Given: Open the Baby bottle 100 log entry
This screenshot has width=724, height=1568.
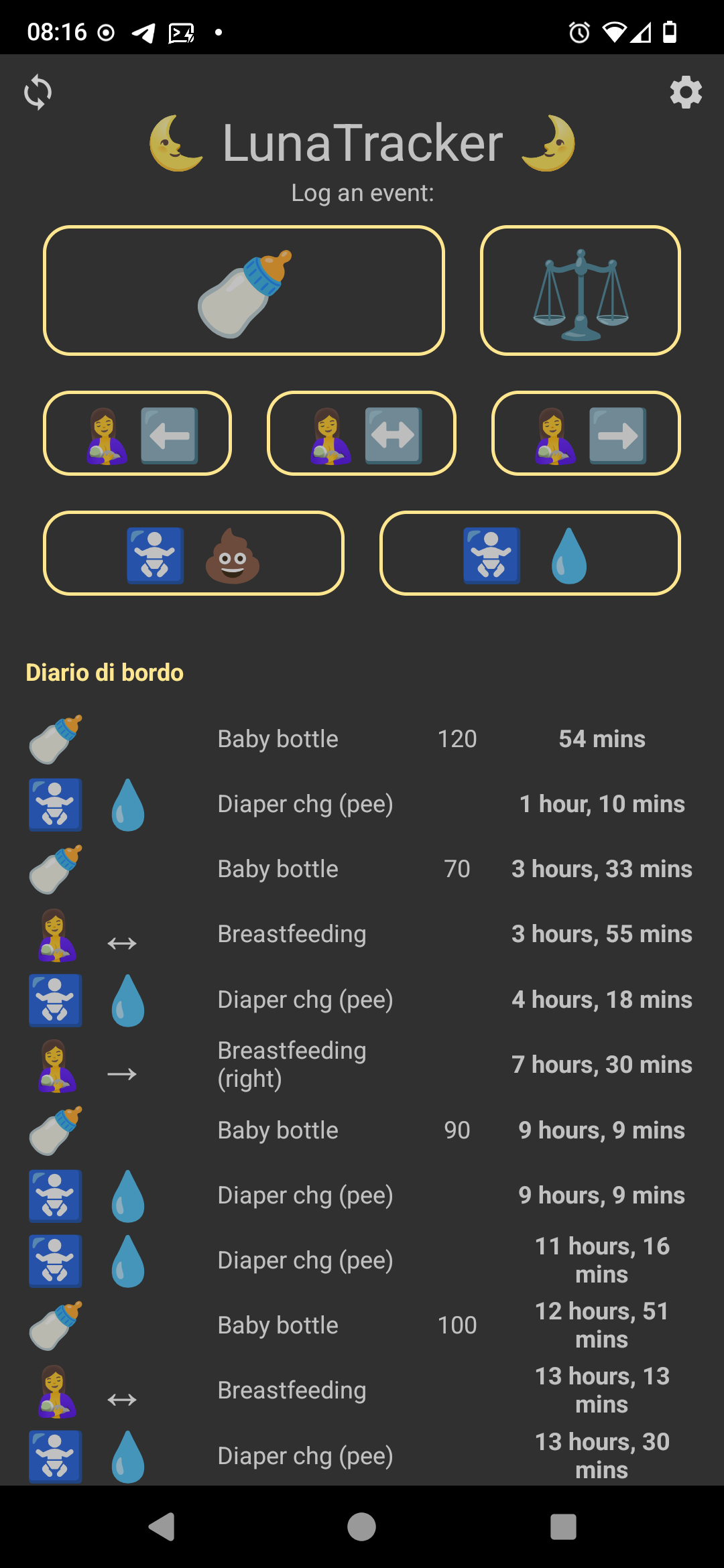Looking at the screenshot, I should pos(362,1325).
